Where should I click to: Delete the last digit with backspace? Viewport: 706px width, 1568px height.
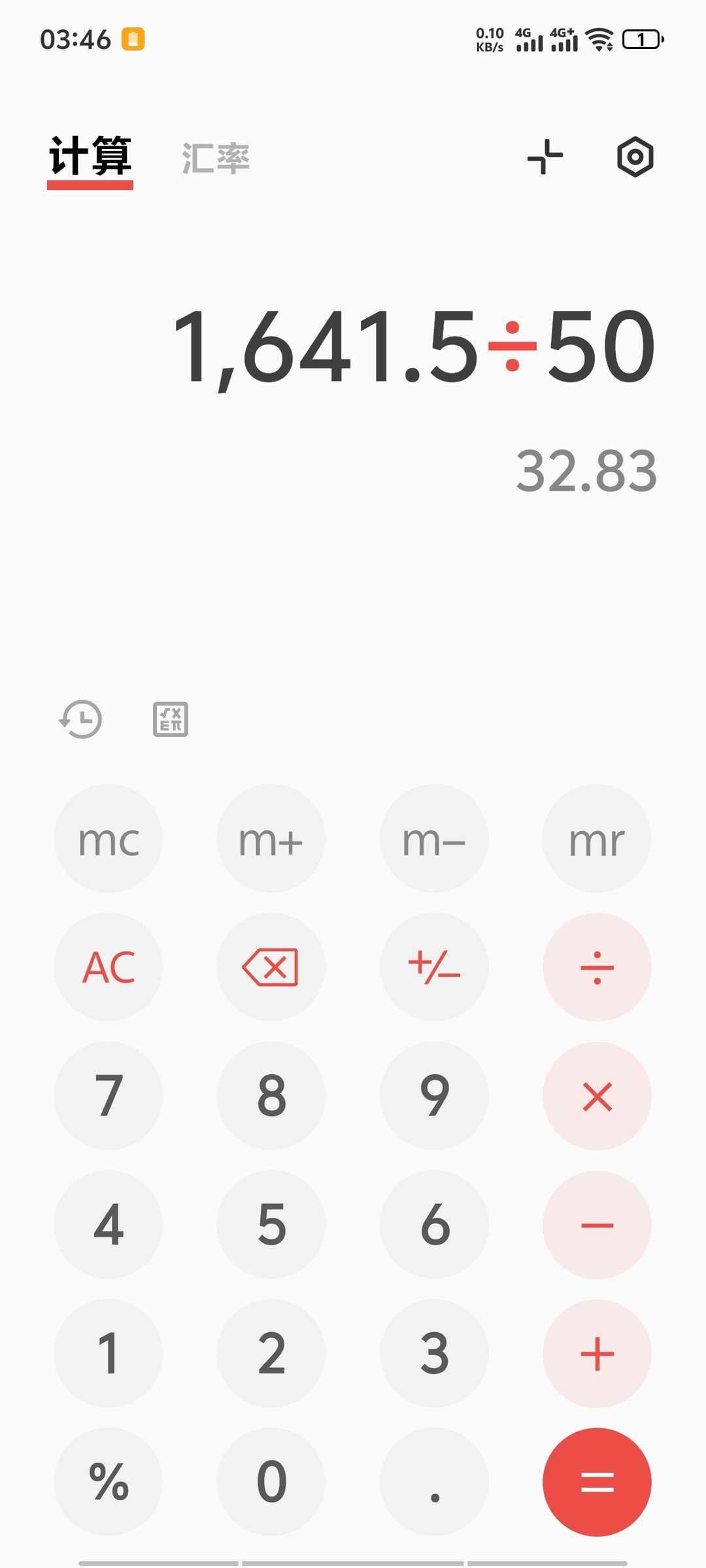pos(271,967)
